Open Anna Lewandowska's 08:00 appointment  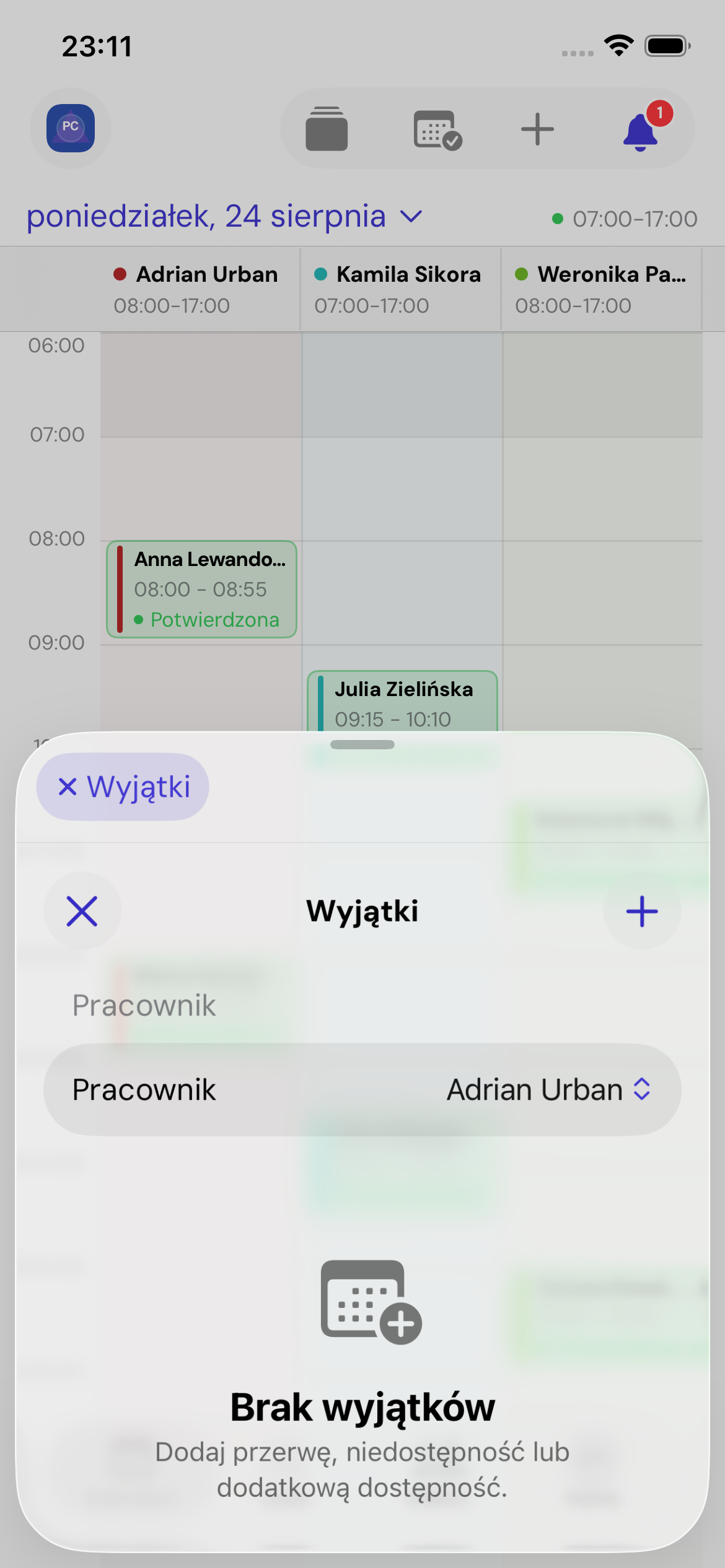tap(202, 589)
